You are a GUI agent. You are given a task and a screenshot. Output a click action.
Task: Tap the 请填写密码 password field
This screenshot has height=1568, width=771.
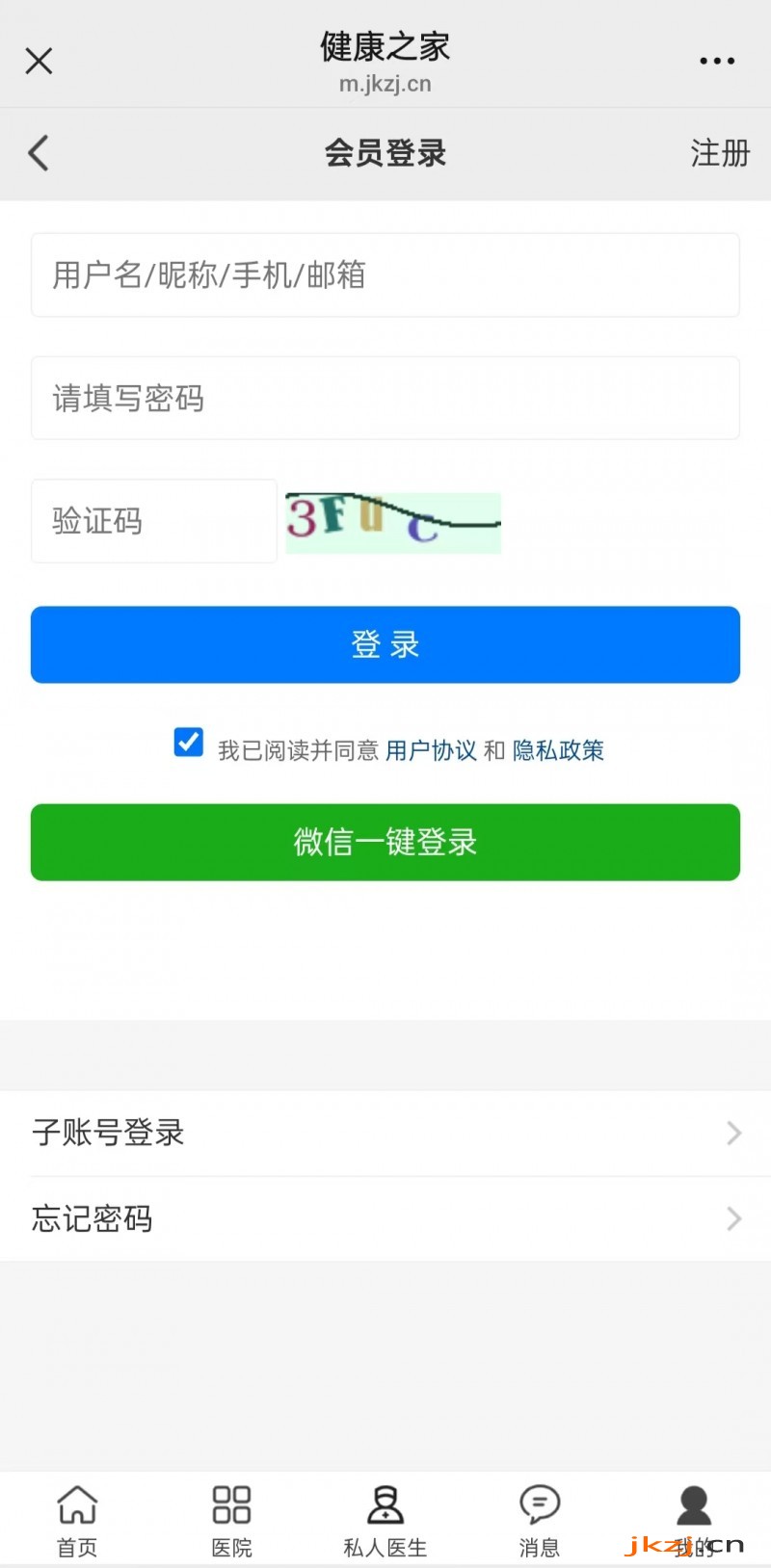(x=385, y=398)
